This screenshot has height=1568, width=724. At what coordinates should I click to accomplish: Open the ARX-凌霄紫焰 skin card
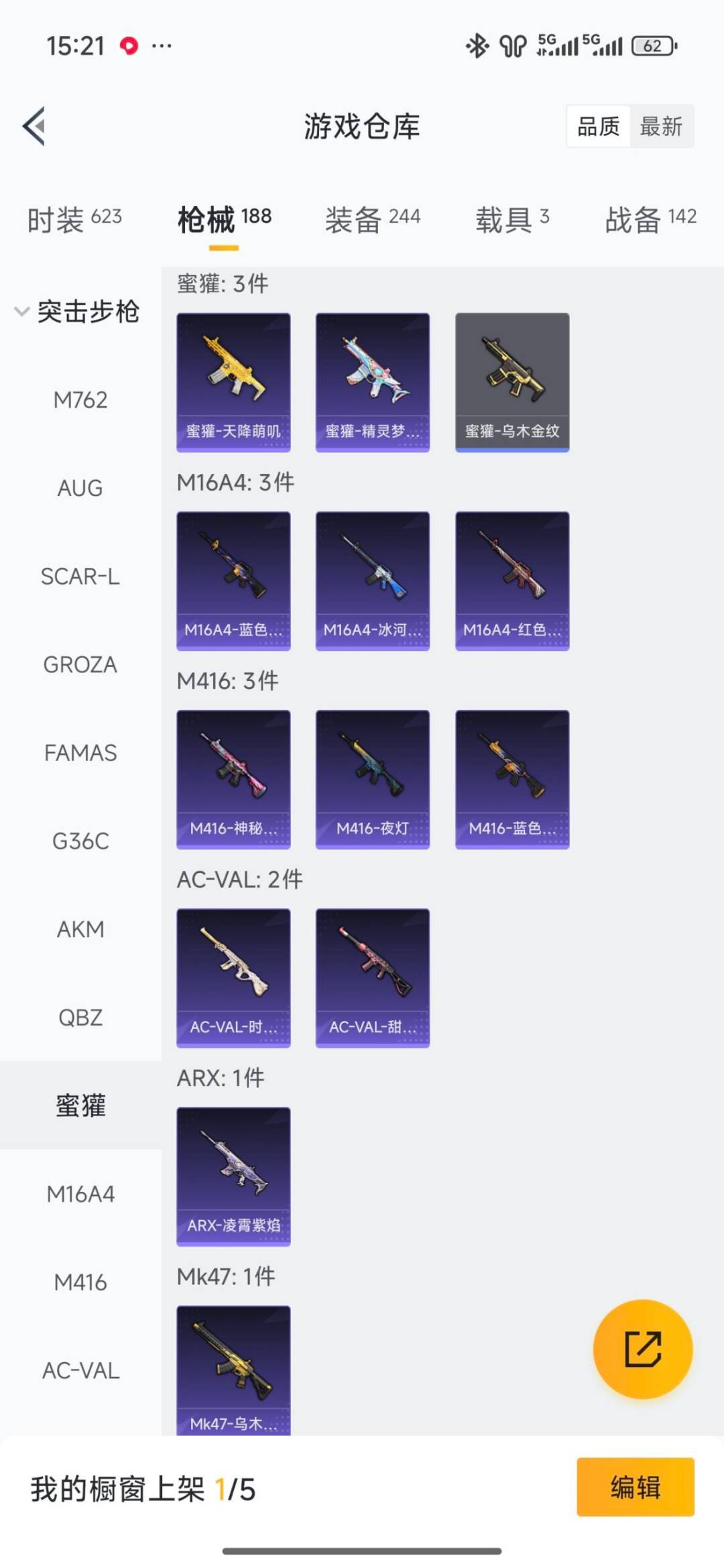pos(233,1177)
